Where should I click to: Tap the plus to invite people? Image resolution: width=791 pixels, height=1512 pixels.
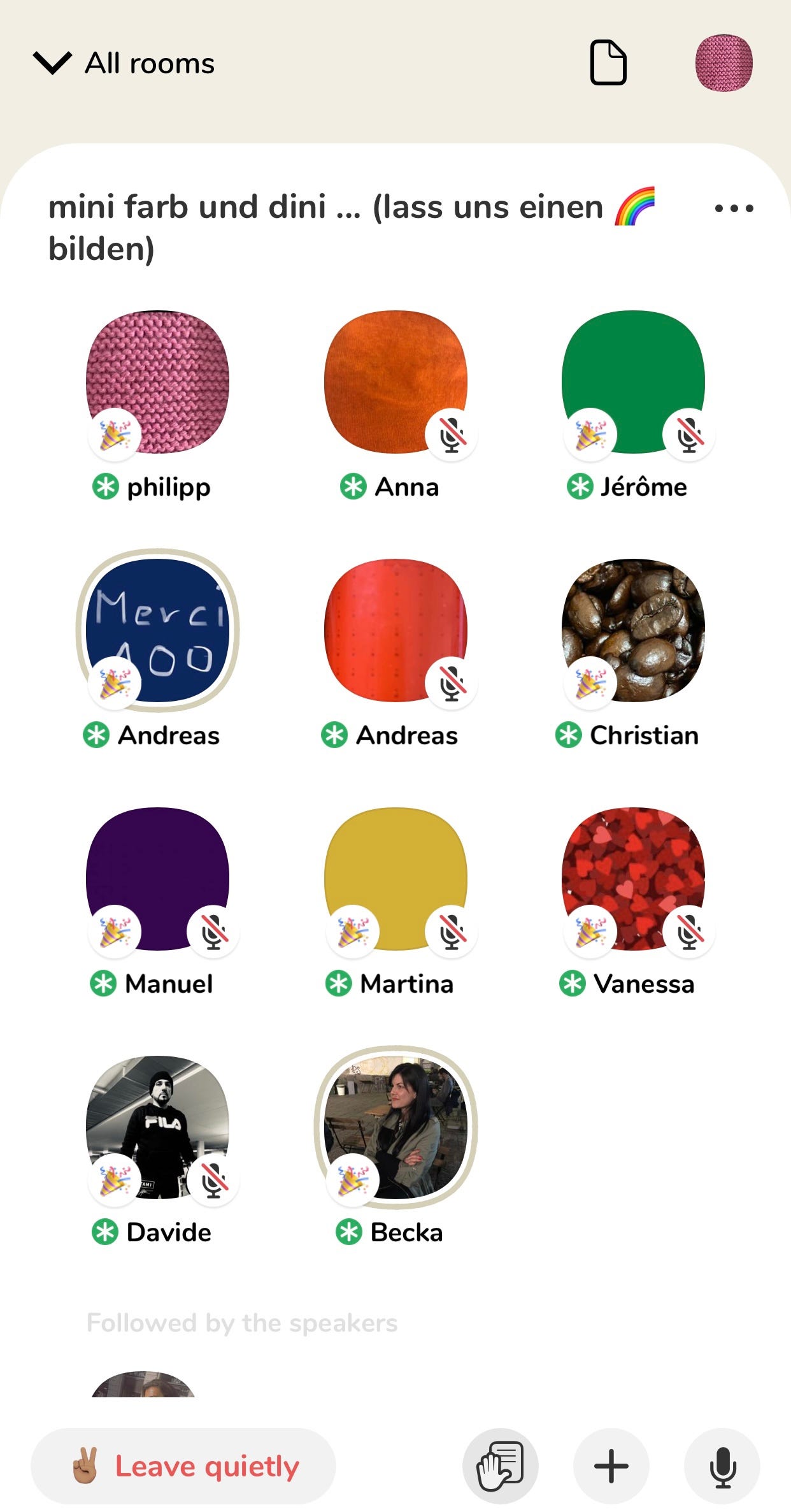pyautogui.click(x=611, y=1466)
